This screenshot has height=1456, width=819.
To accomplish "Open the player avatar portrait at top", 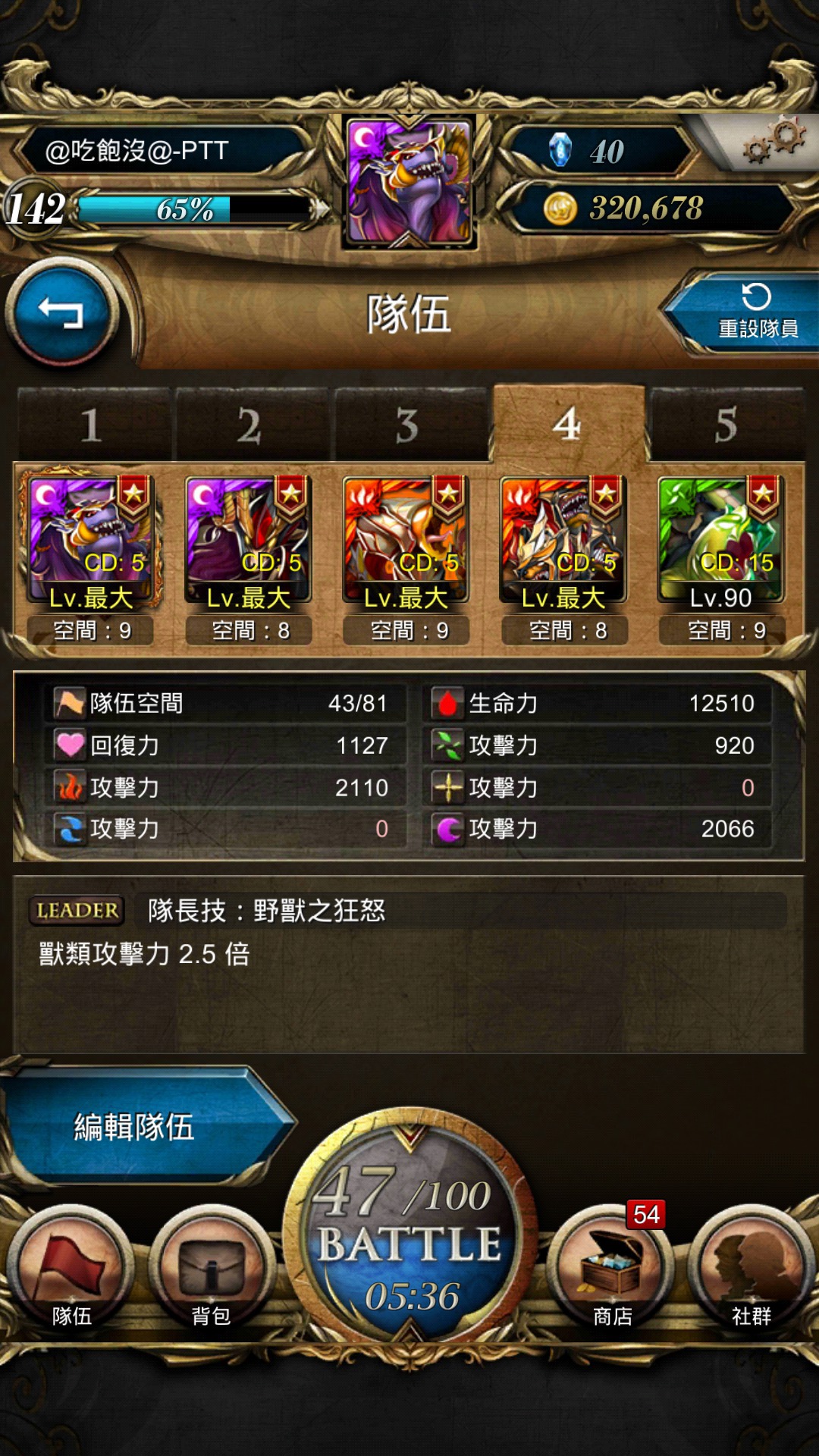I will (409, 182).
